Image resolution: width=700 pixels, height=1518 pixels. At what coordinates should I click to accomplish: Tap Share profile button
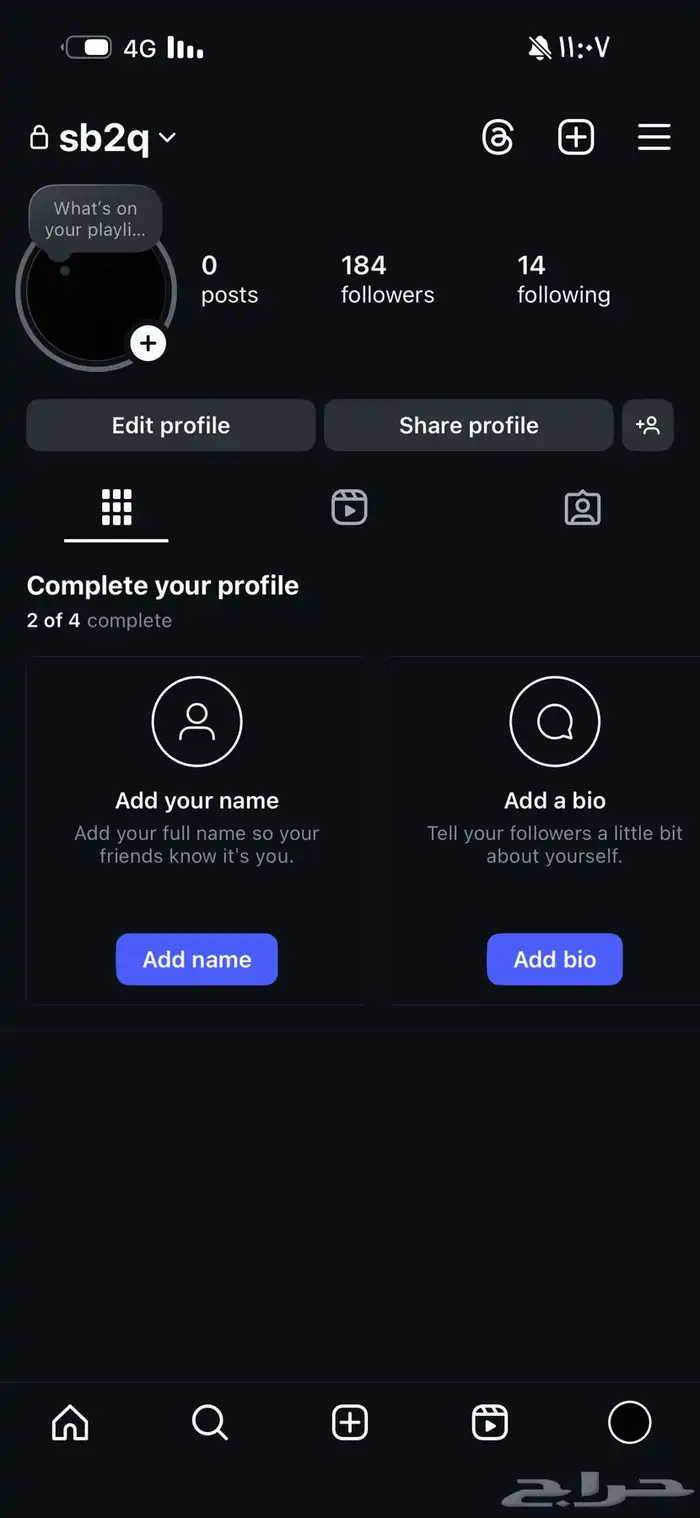tap(468, 425)
